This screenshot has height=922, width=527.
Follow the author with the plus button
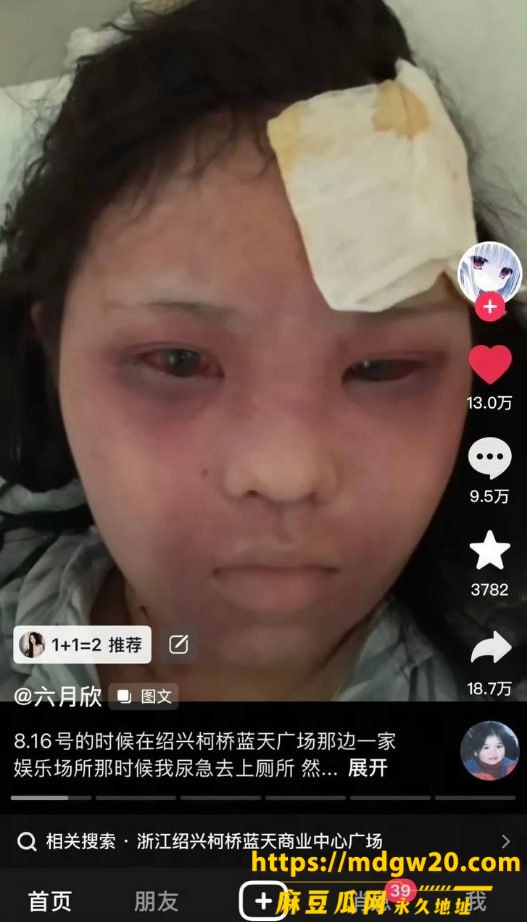[490, 307]
